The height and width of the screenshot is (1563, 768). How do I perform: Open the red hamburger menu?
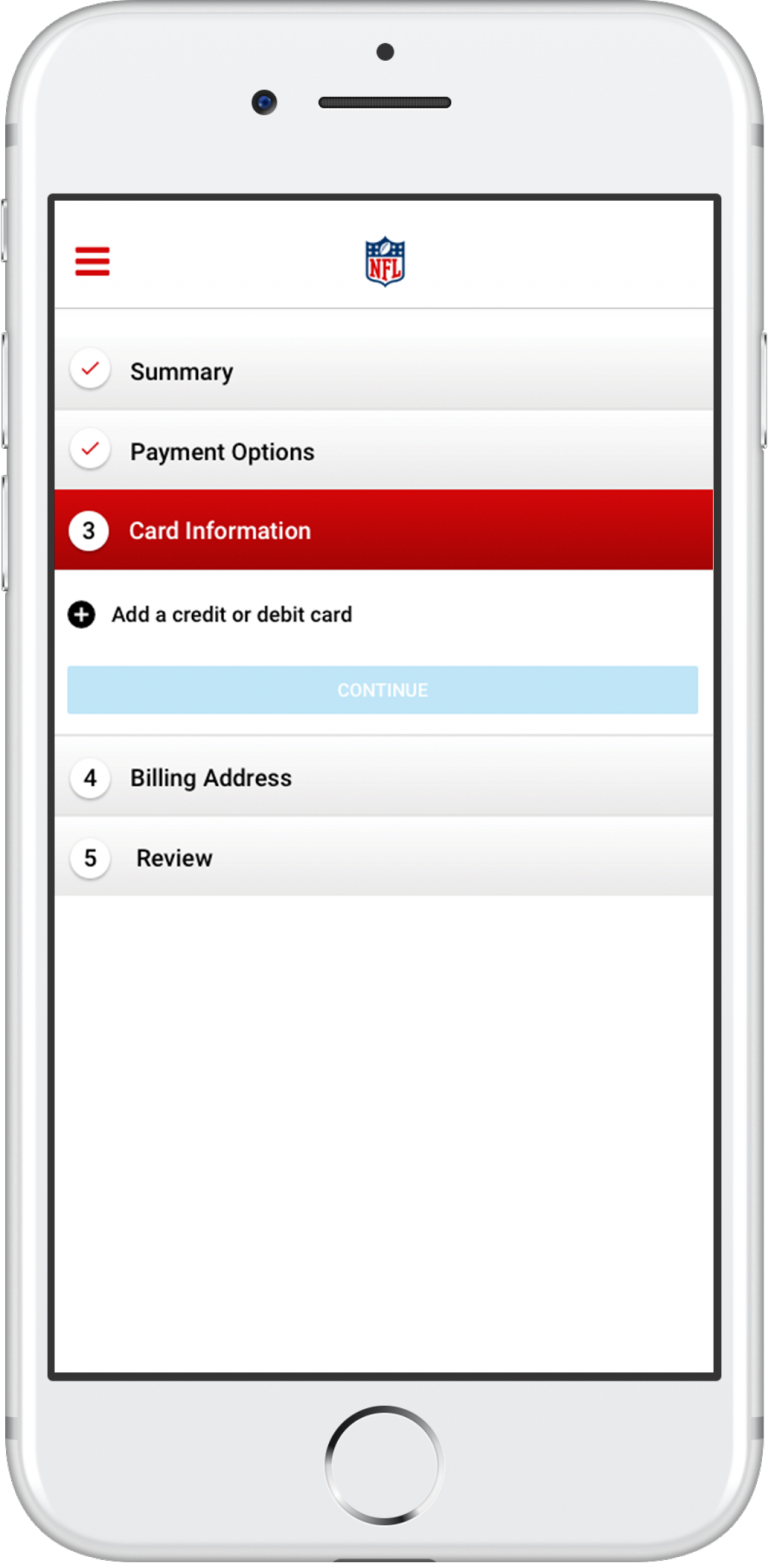[92, 261]
